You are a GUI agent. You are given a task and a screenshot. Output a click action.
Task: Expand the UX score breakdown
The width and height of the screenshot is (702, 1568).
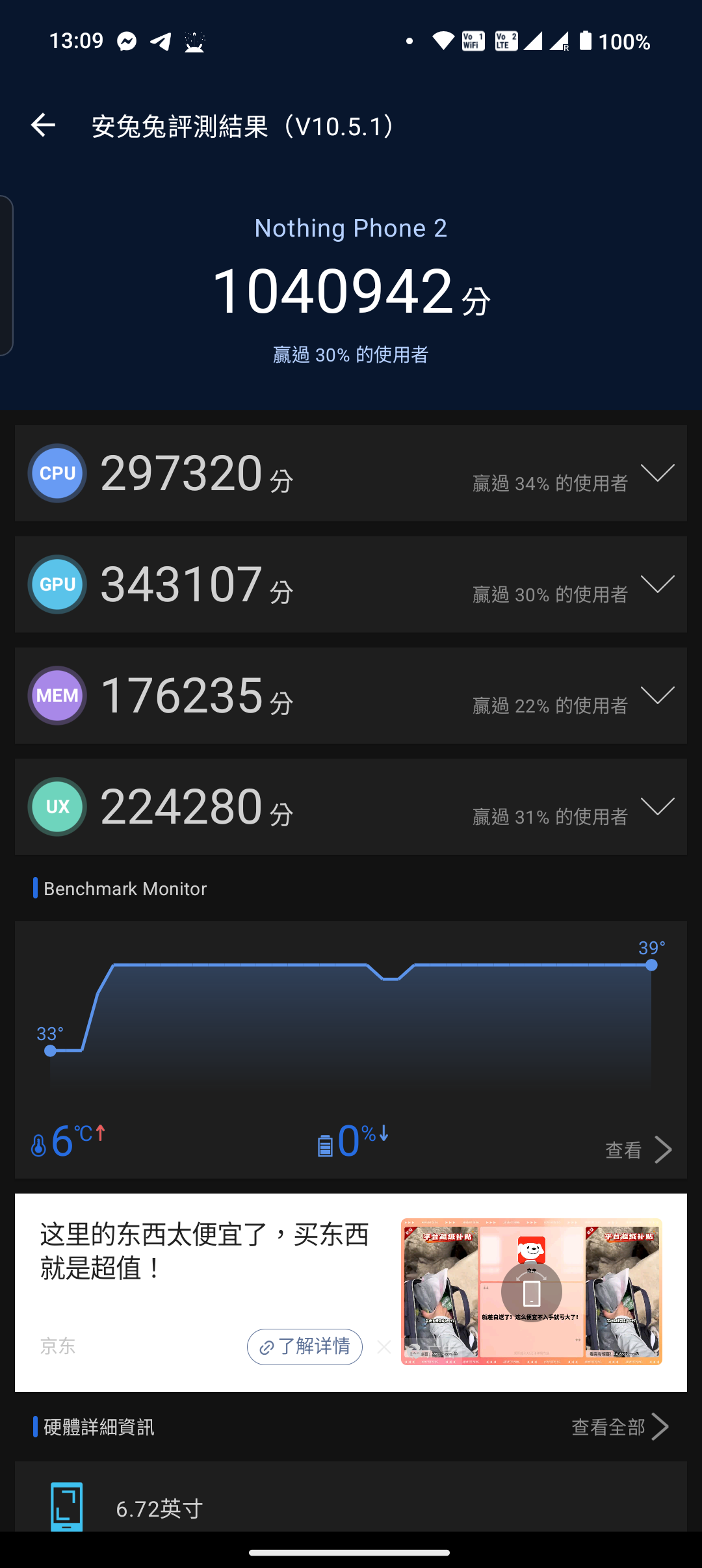click(x=657, y=807)
